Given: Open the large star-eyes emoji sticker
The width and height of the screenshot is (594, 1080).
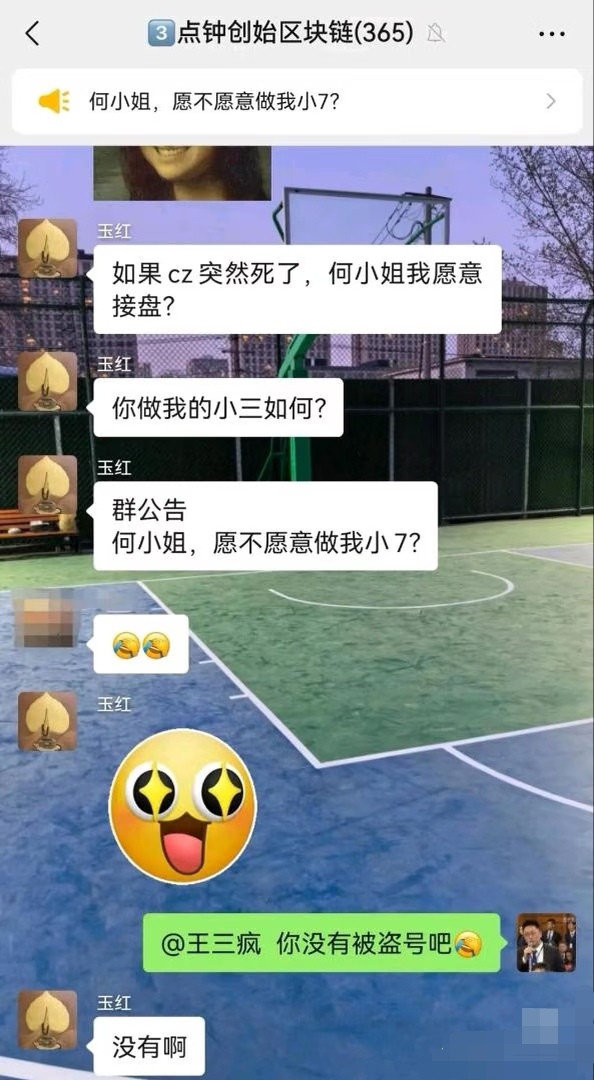Looking at the screenshot, I should pos(183,806).
